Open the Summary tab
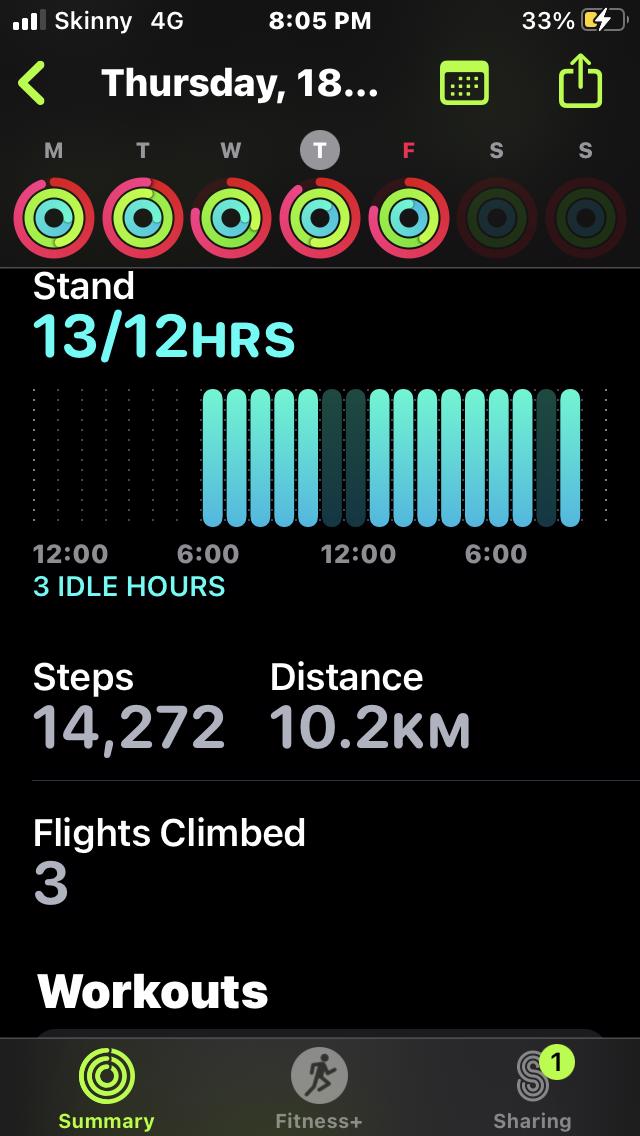The image size is (640, 1136). tap(106, 1090)
